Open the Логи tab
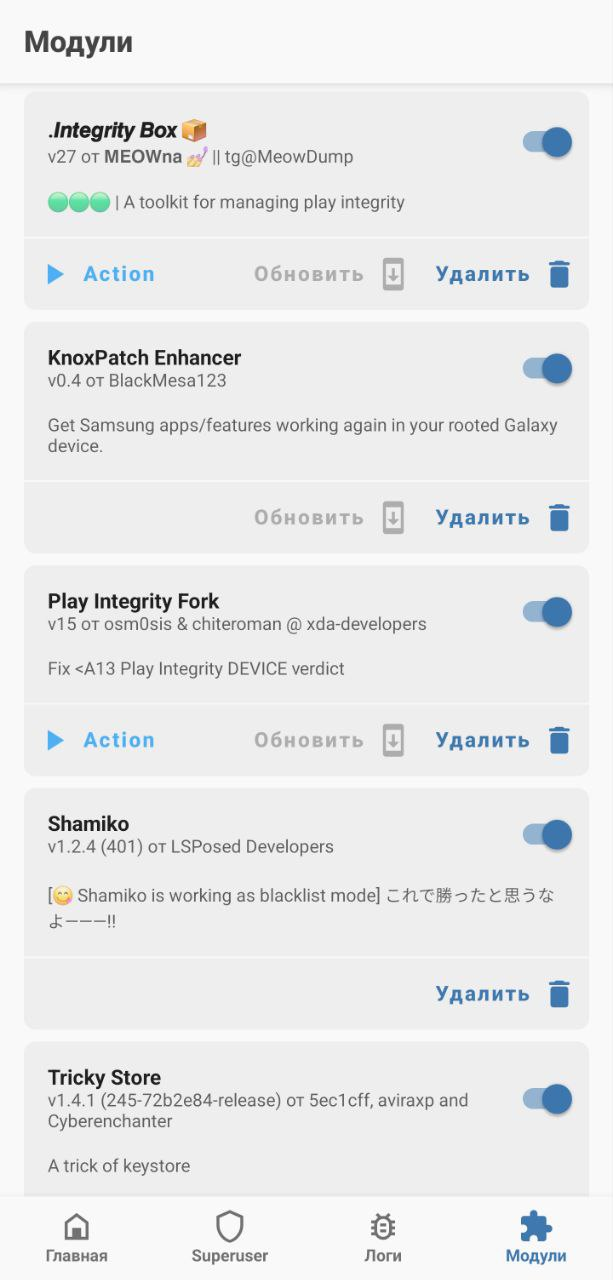613x1280 pixels. point(383,1238)
